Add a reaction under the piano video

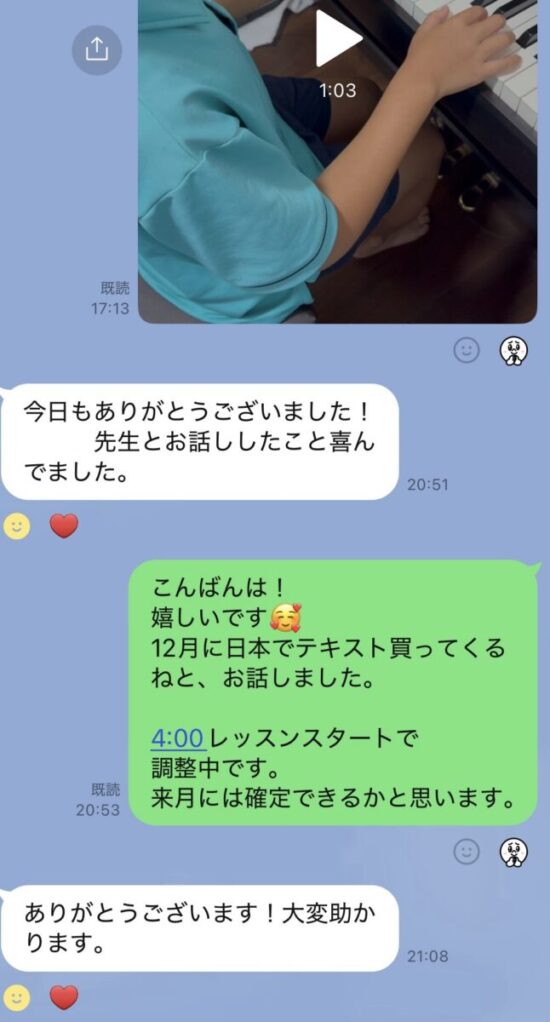pyautogui.click(x=466, y=352)
